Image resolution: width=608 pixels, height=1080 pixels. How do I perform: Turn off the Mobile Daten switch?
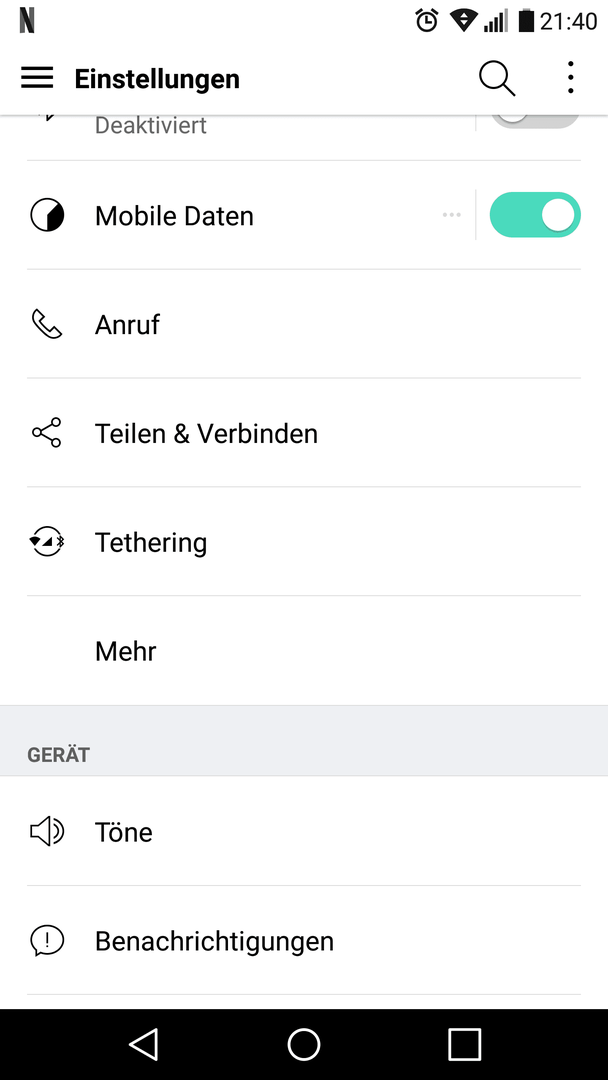[x=535, y=215]
